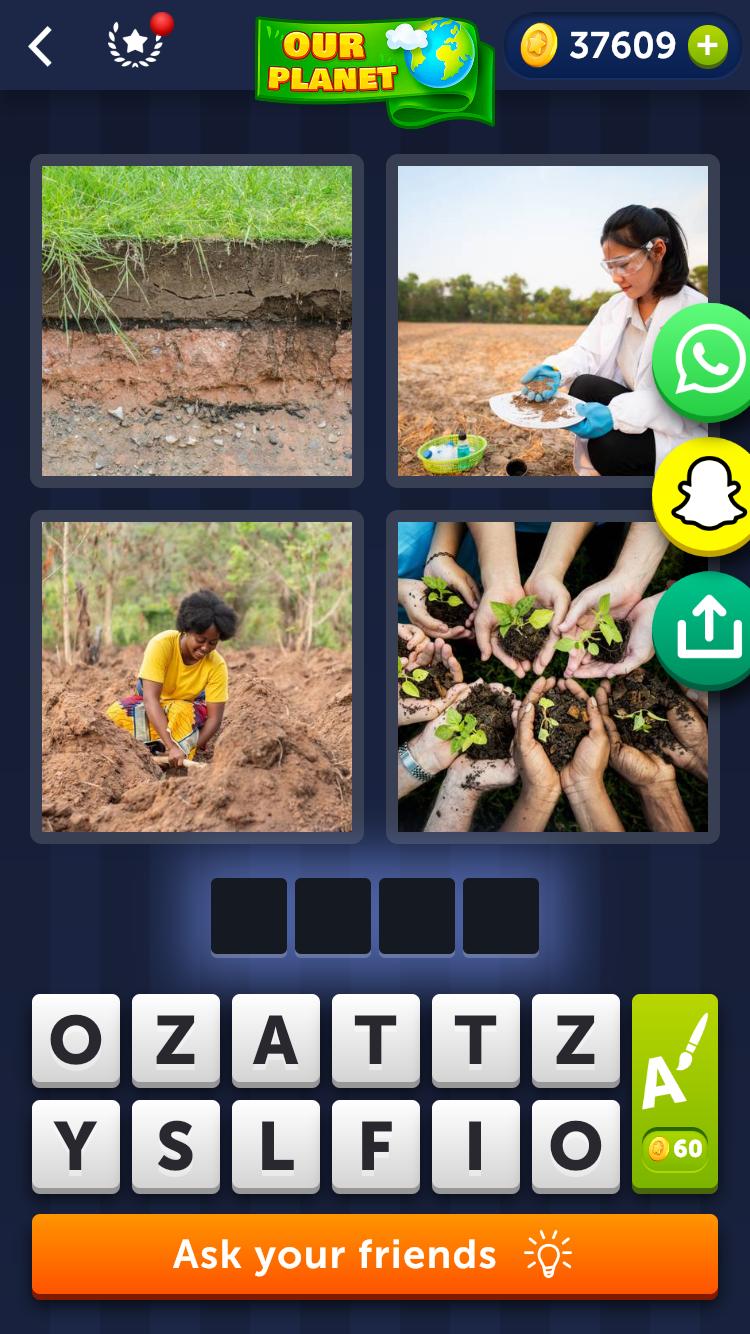750x1334 pixels.
Task: Use the 60-coin letter hint
Action: (675, 1092)
